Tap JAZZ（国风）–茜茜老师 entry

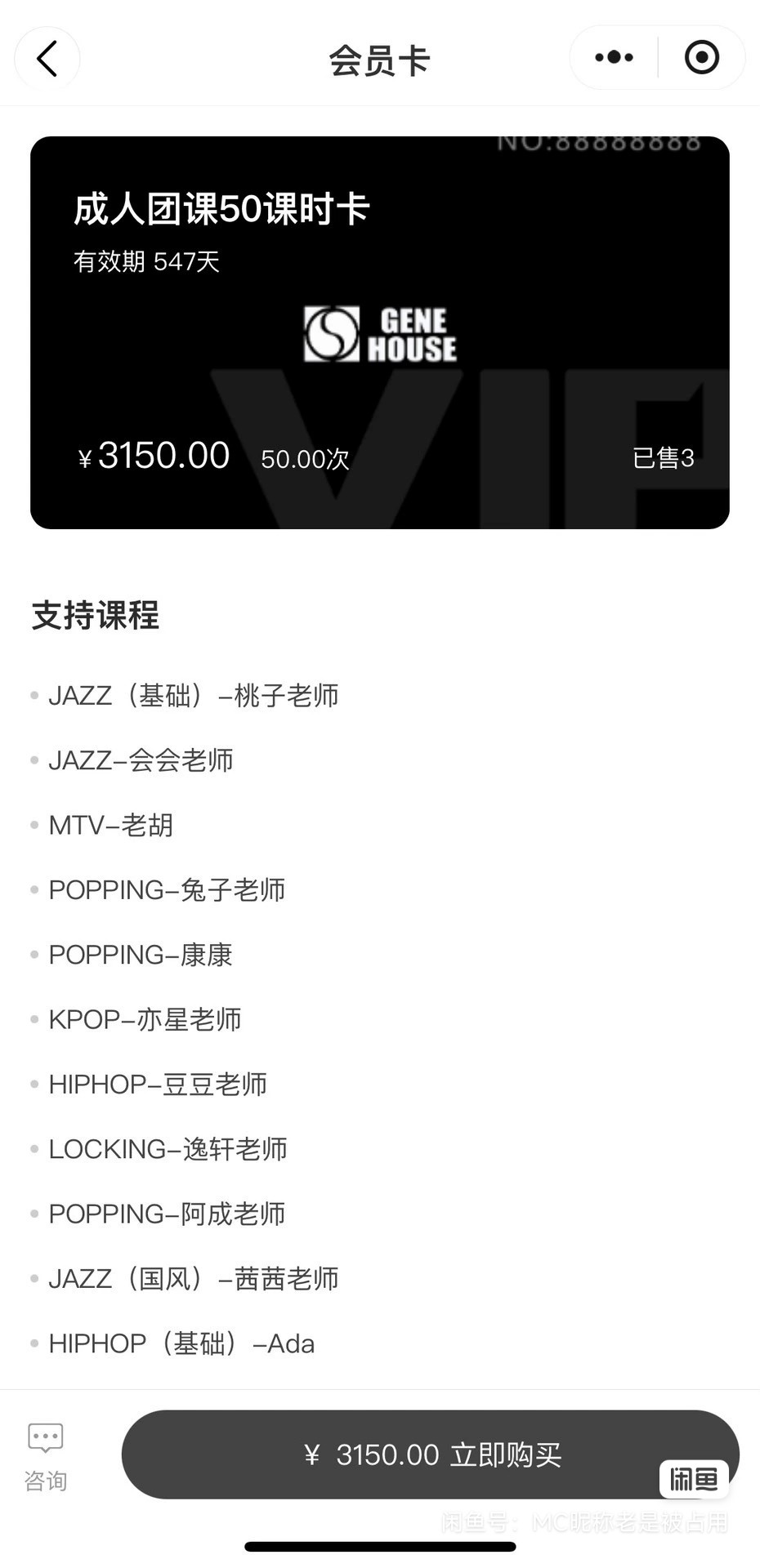(x=194, y=1278)
